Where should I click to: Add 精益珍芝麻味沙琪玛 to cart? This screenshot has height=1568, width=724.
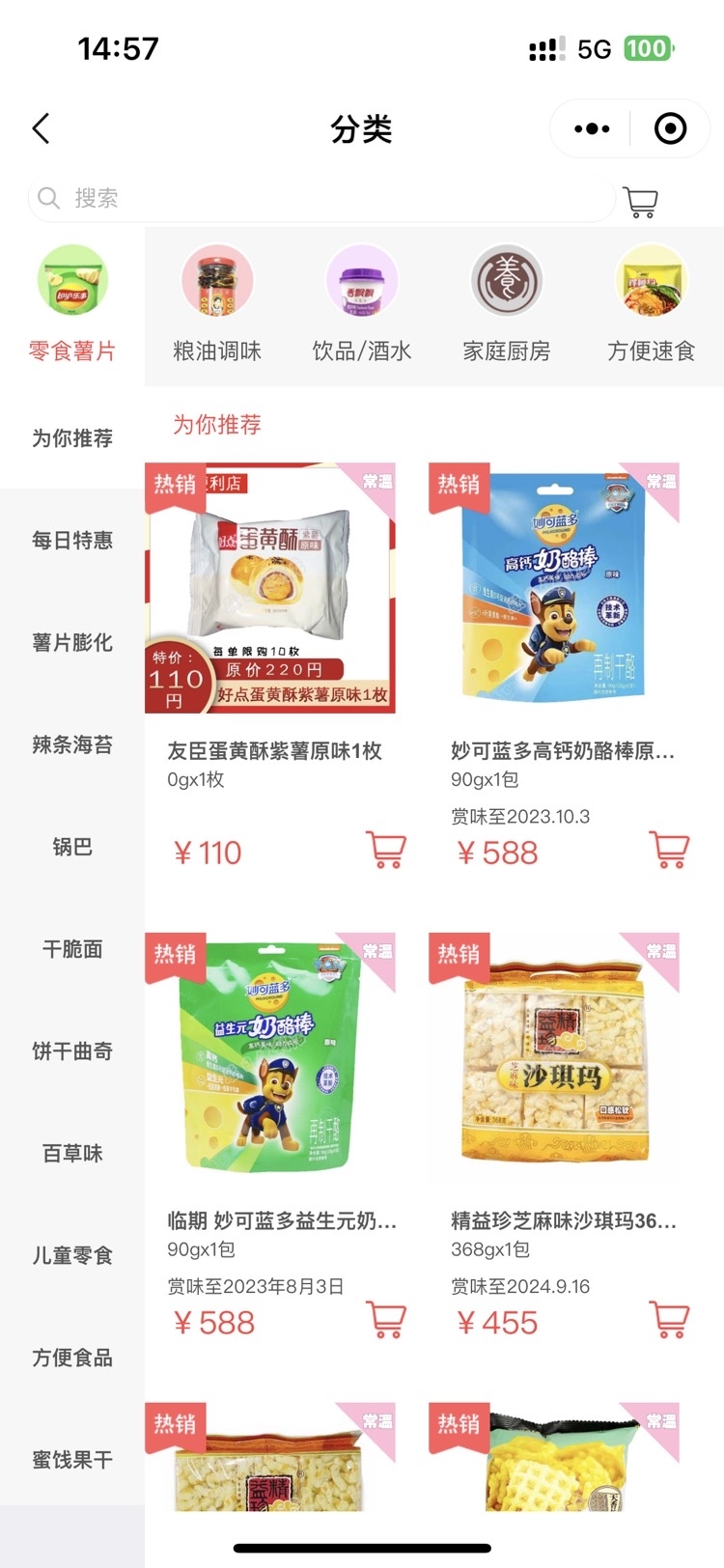(x=669, y=1320)
